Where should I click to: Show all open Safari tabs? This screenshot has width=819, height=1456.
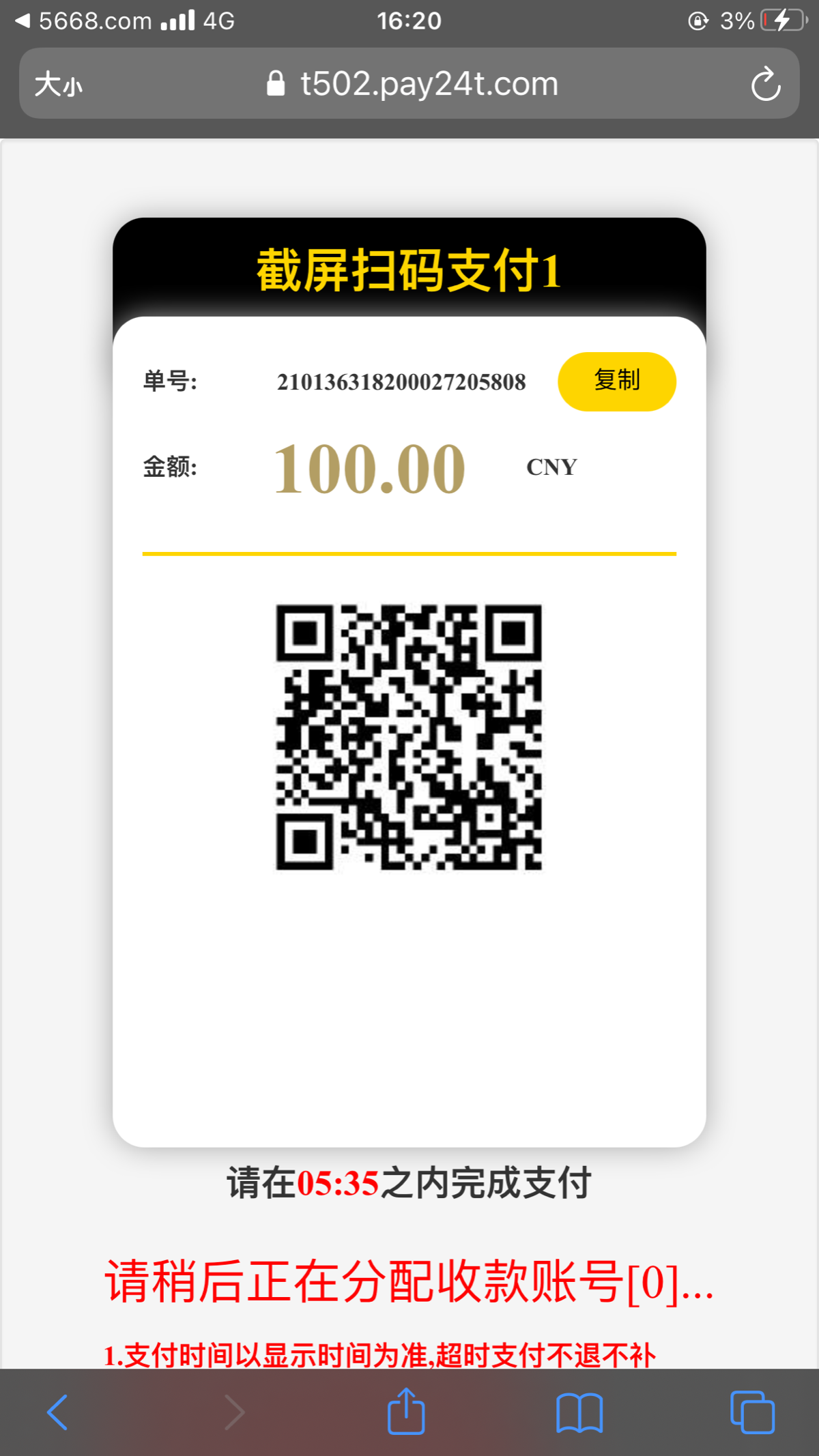click(x=752, y=1412)
